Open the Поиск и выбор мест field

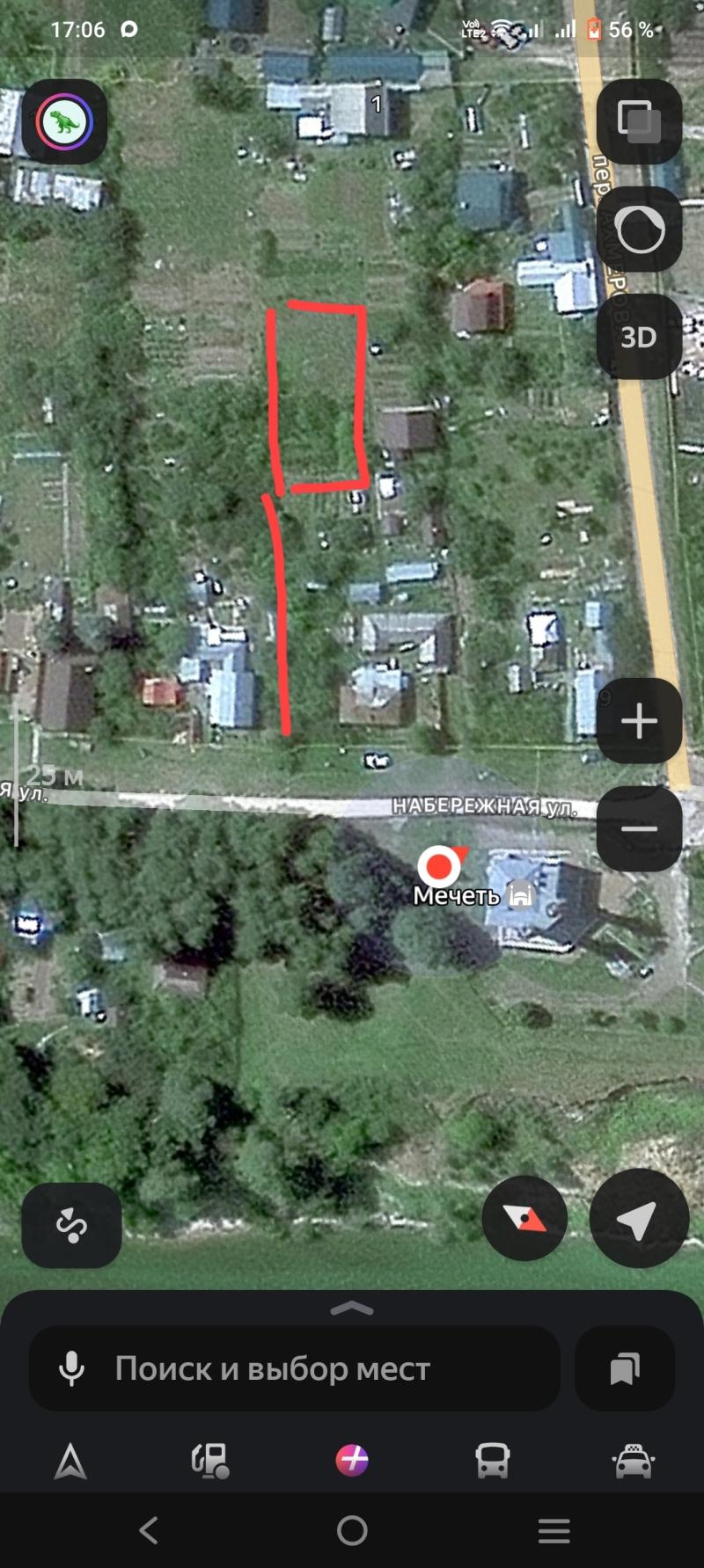[295, 1369]
